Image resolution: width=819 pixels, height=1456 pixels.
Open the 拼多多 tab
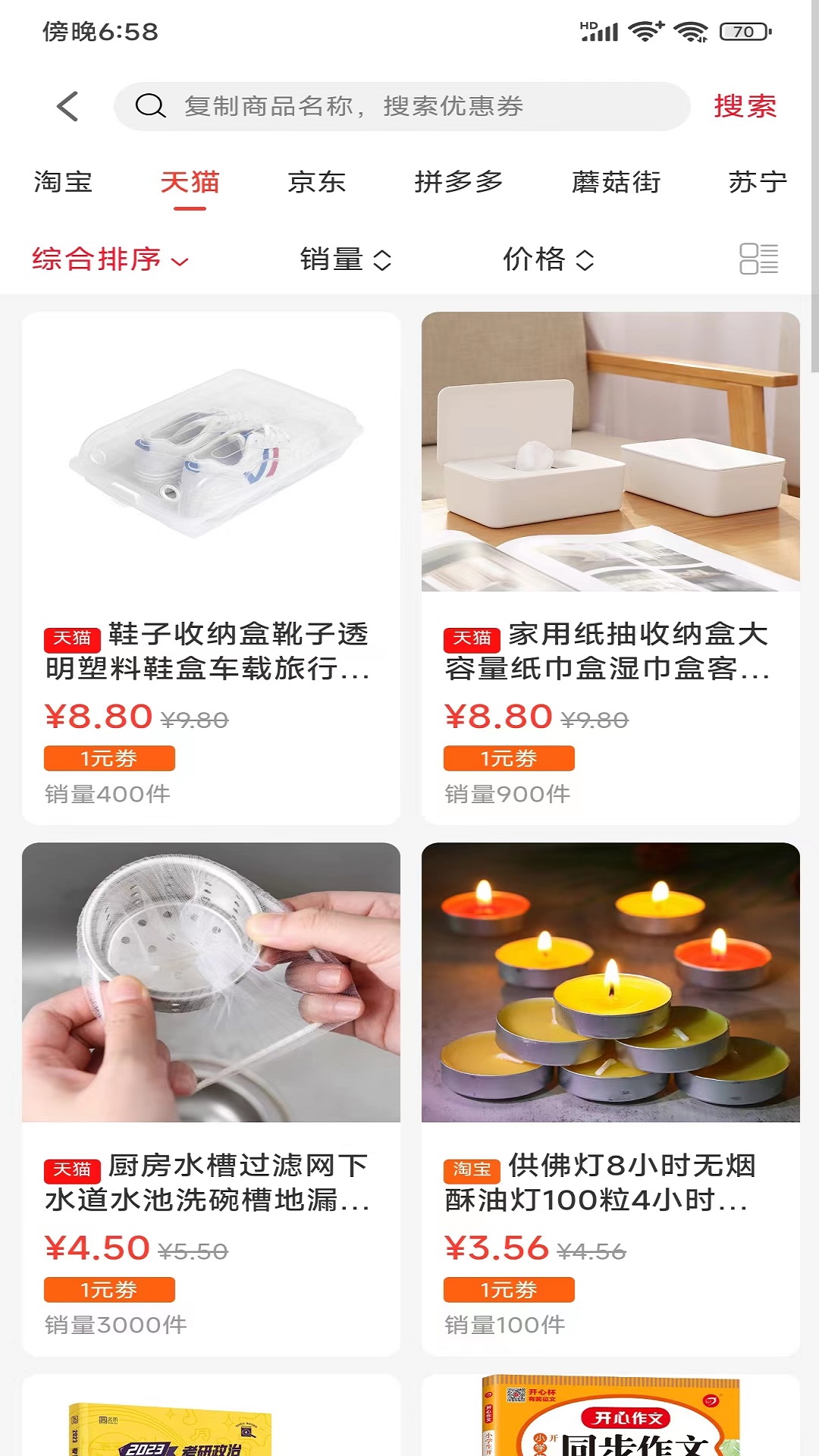click(458, 182)
